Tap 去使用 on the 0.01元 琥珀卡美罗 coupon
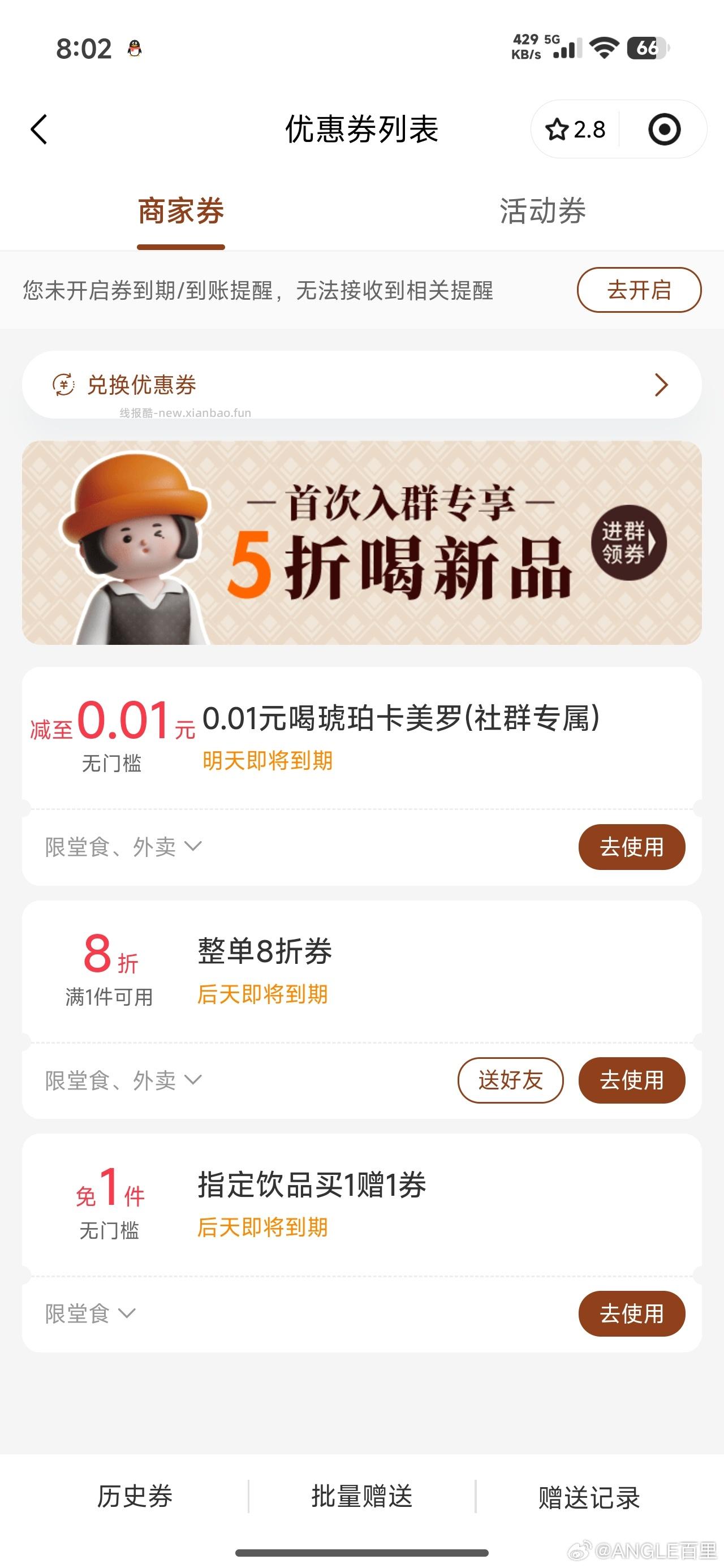Viewport: 724px width, 1568px height. click(631, 847)
